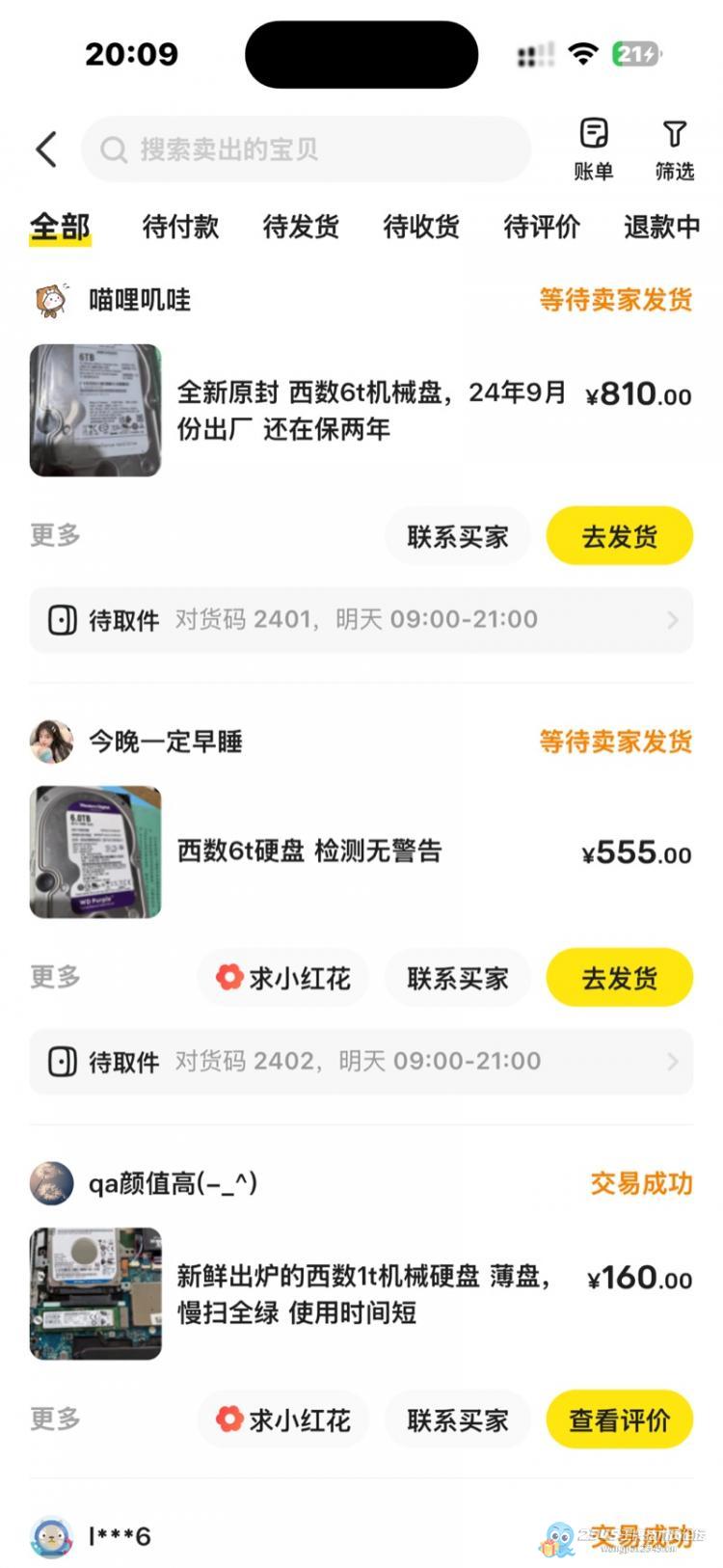Tap 查看评价 on the ¥160 order

[619, 1419]
